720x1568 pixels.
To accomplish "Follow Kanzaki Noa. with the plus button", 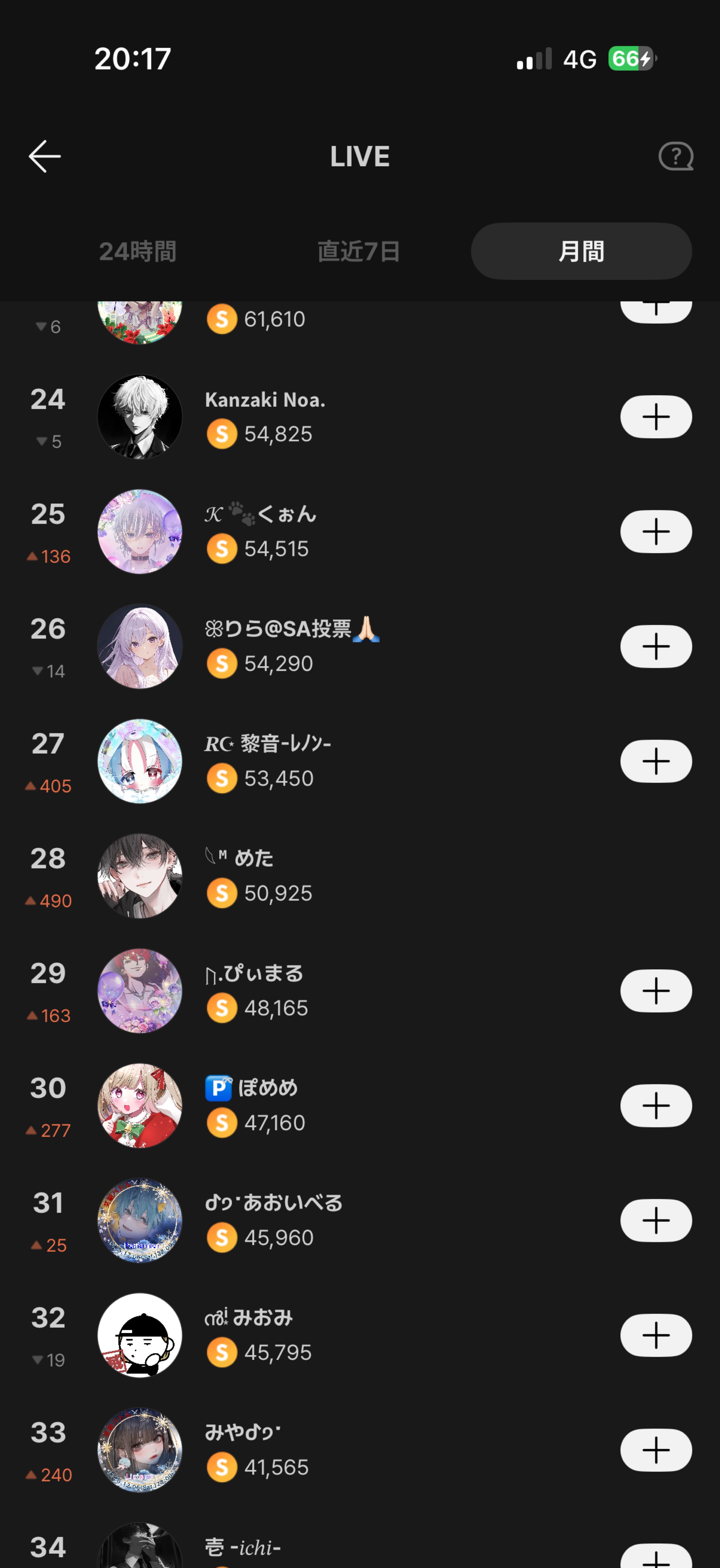I will click(656, 417).
